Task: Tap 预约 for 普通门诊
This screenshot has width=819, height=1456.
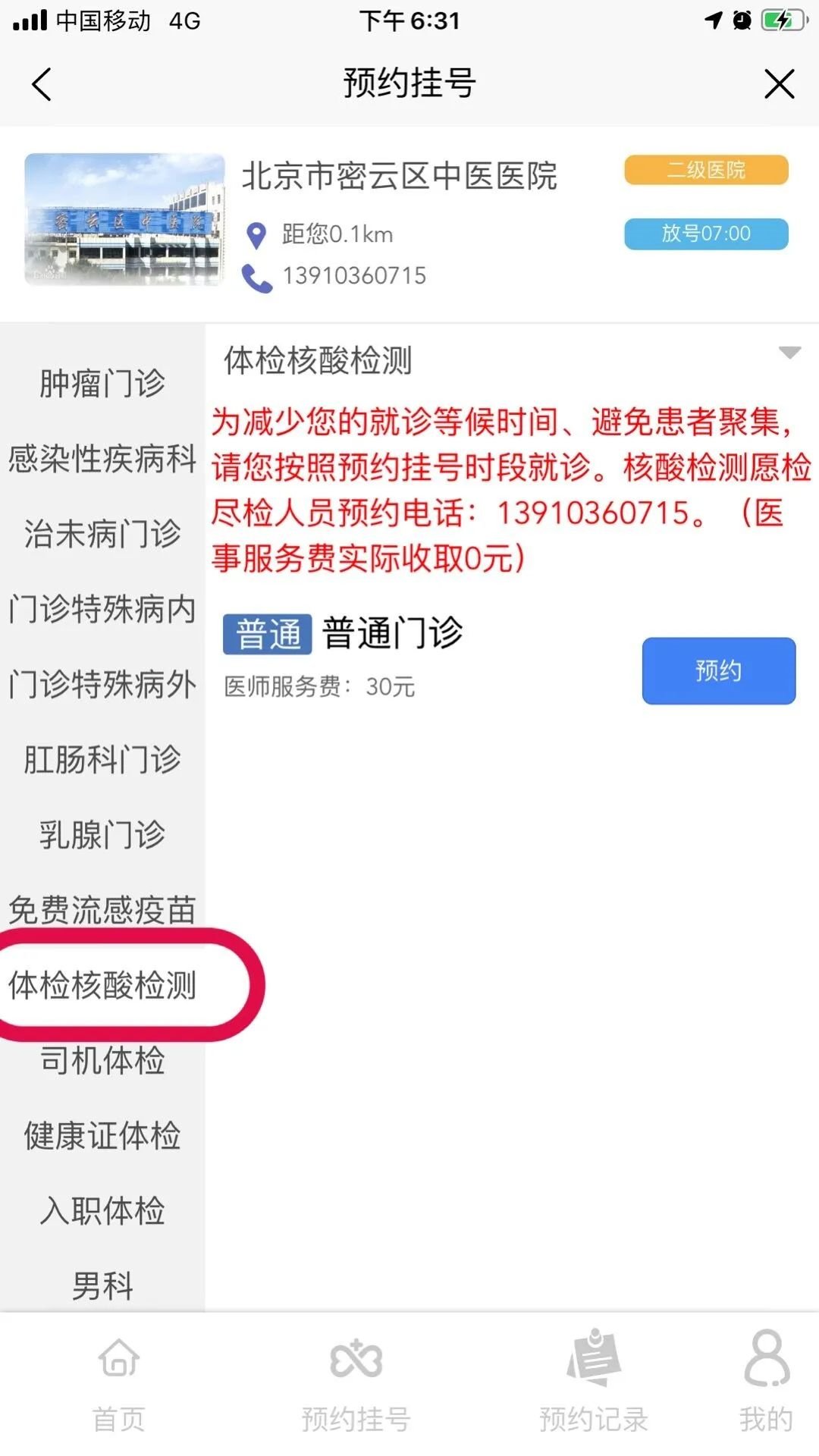Action: point(718,671)
